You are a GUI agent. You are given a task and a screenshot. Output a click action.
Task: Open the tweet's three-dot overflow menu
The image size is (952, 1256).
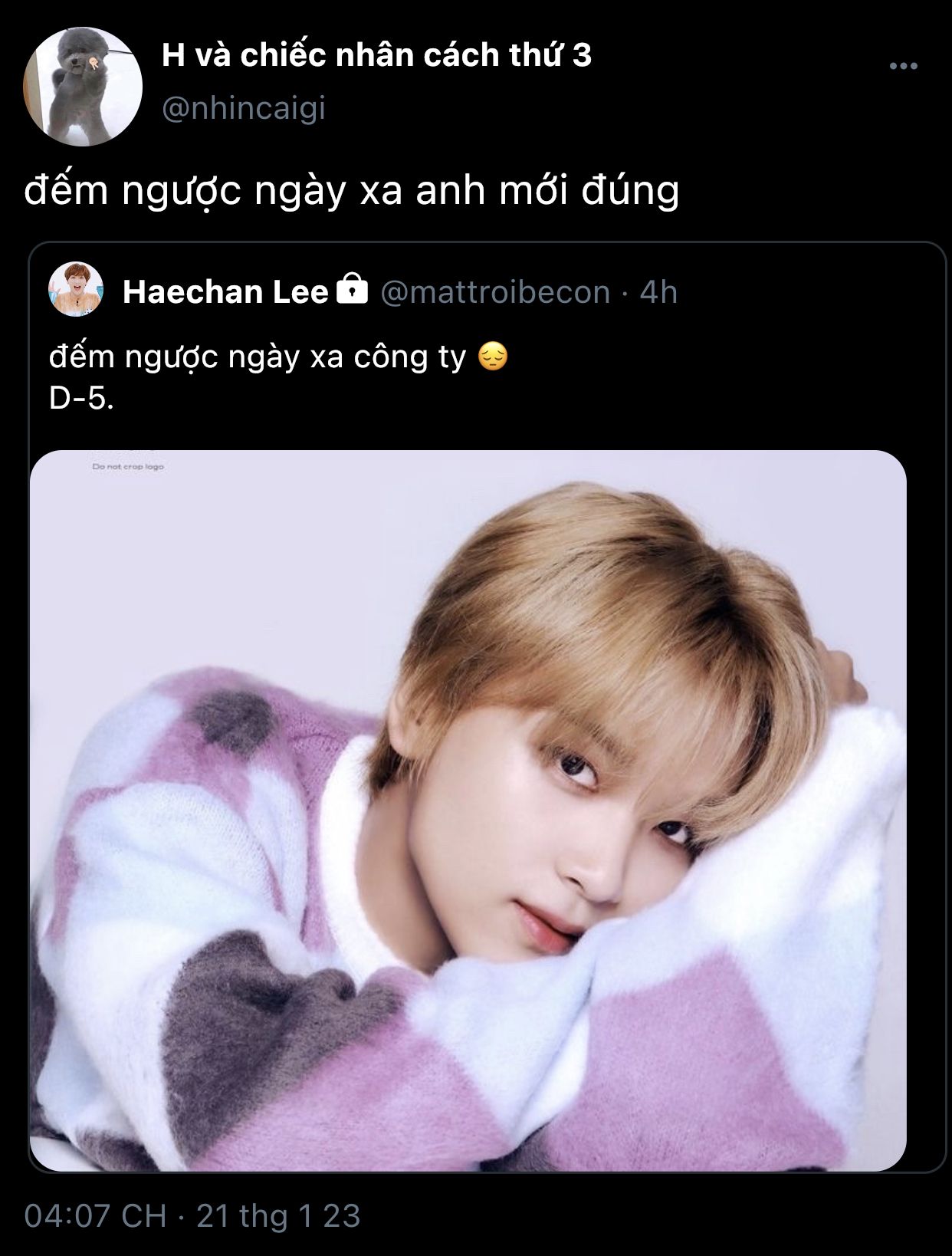click(903, 67)
